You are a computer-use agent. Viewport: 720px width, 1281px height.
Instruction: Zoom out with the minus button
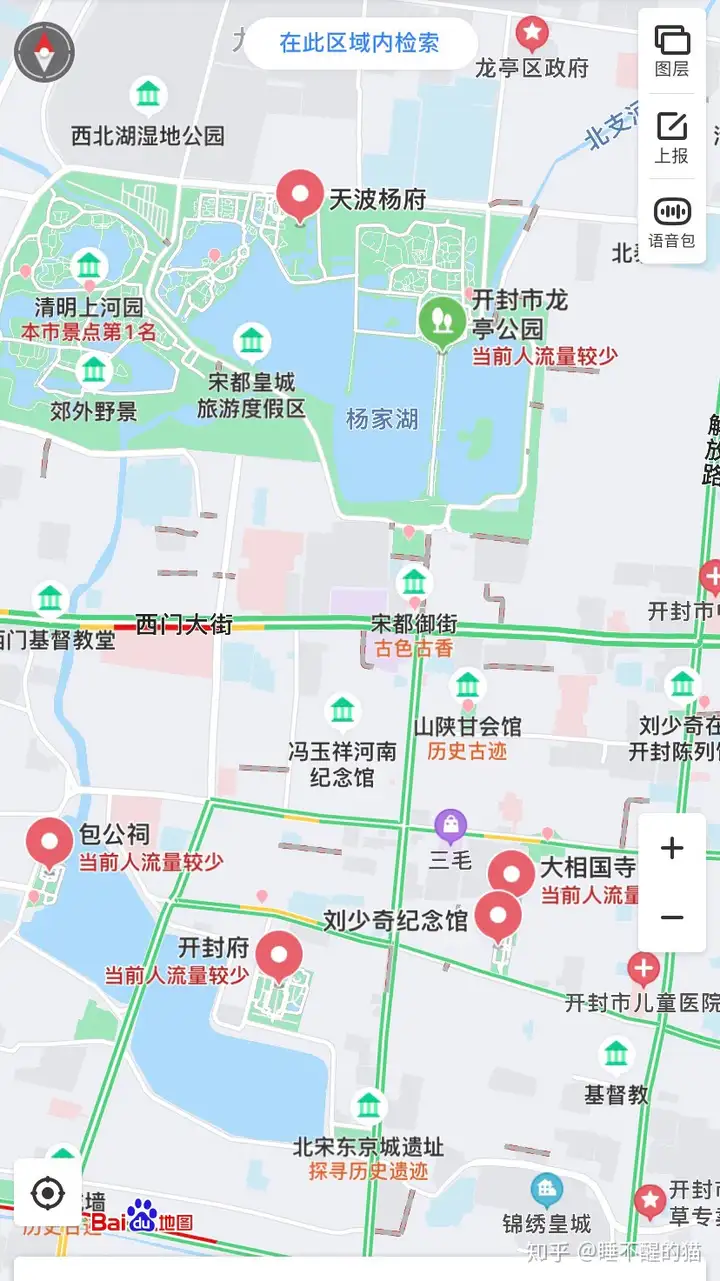coord(672,918)
